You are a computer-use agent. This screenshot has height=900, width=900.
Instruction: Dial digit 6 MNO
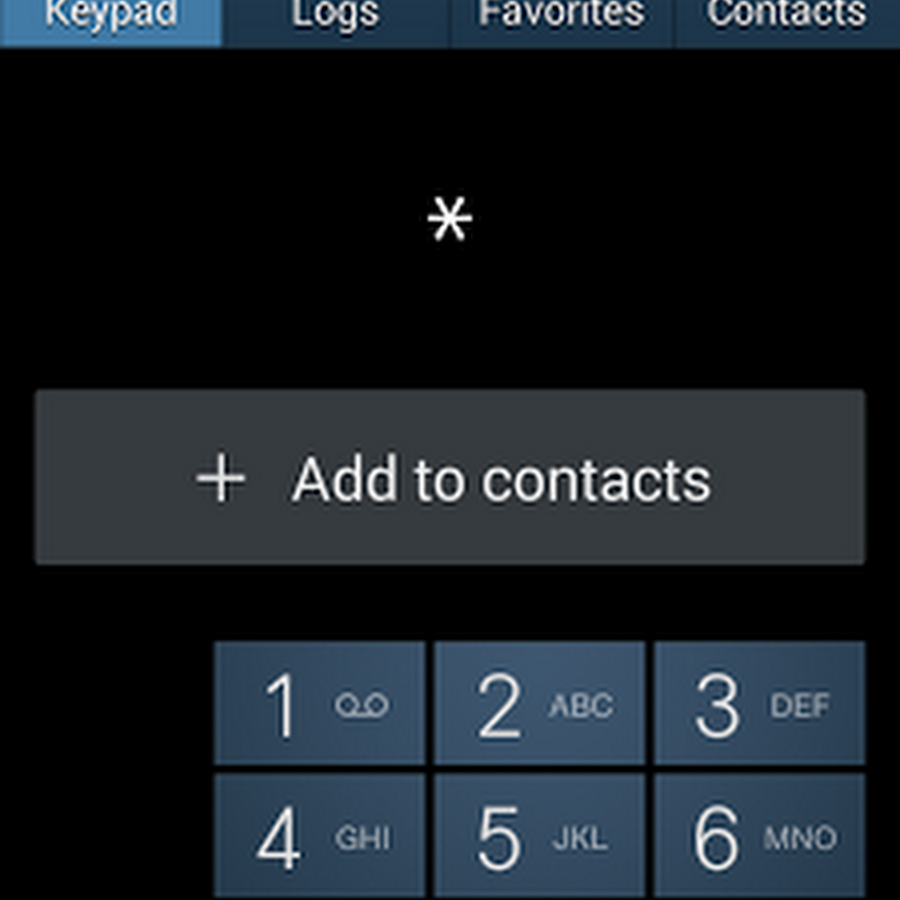click(x=760, y=835)
